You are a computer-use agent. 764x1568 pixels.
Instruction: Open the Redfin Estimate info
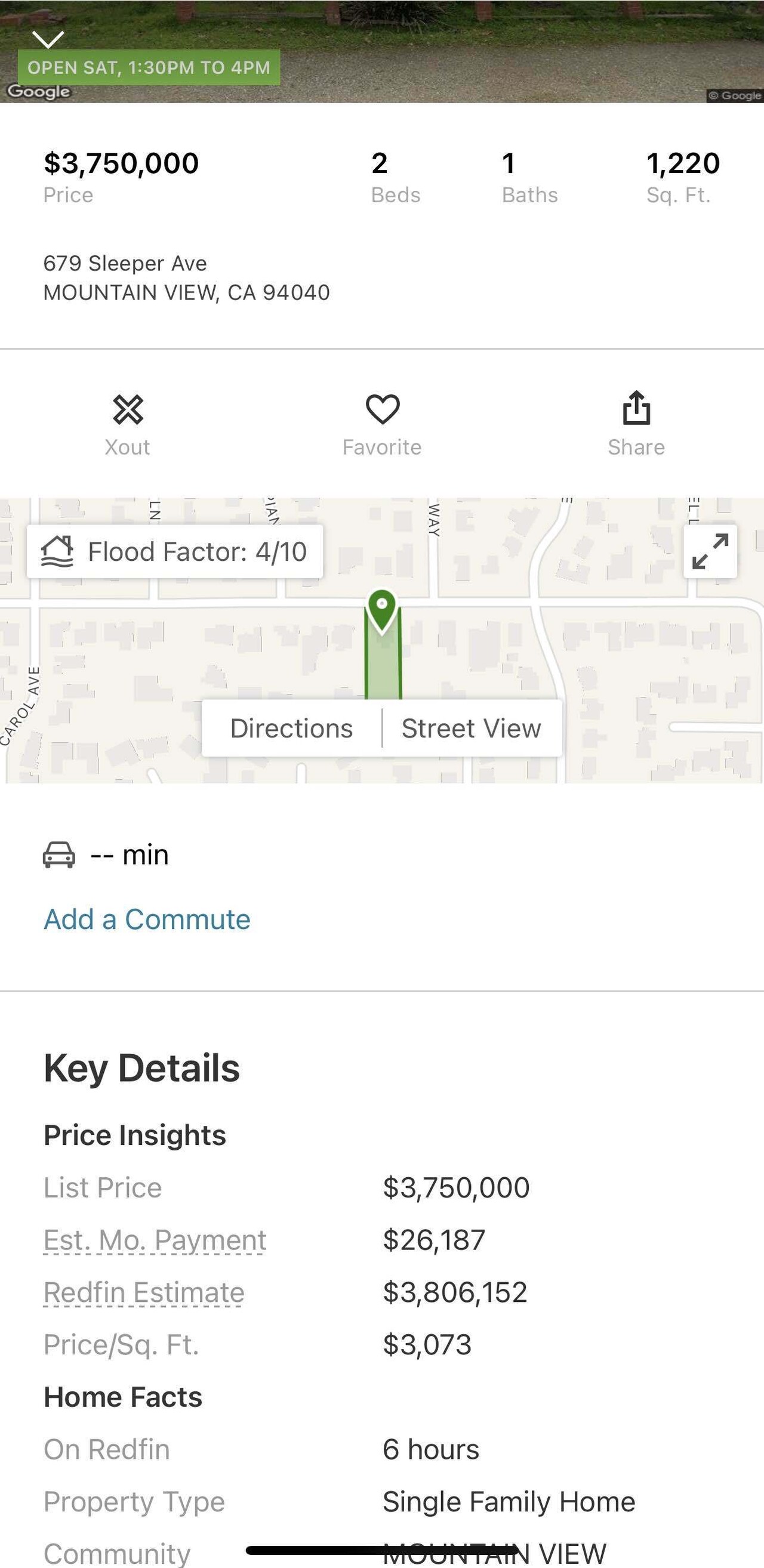144,1292
